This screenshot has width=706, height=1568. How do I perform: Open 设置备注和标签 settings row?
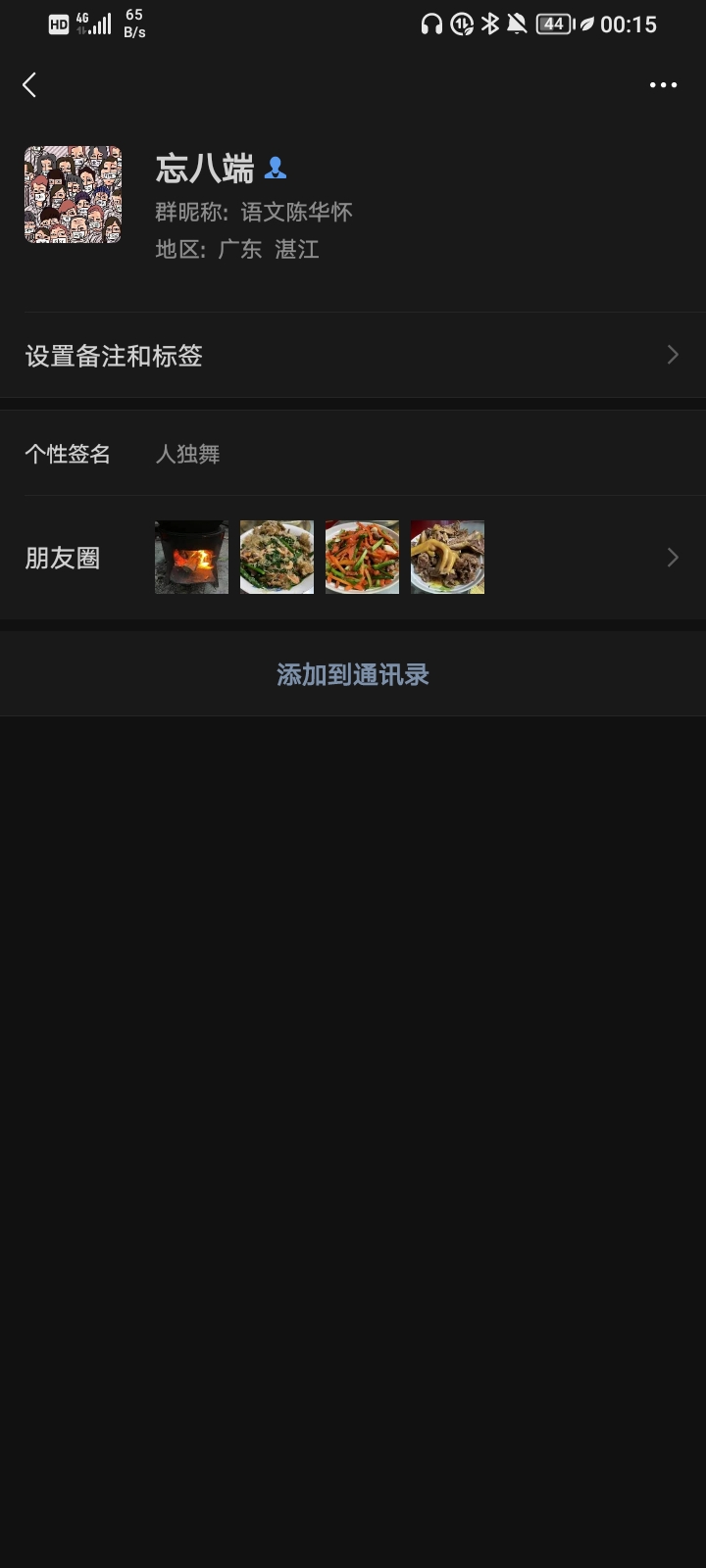[352, 356]
